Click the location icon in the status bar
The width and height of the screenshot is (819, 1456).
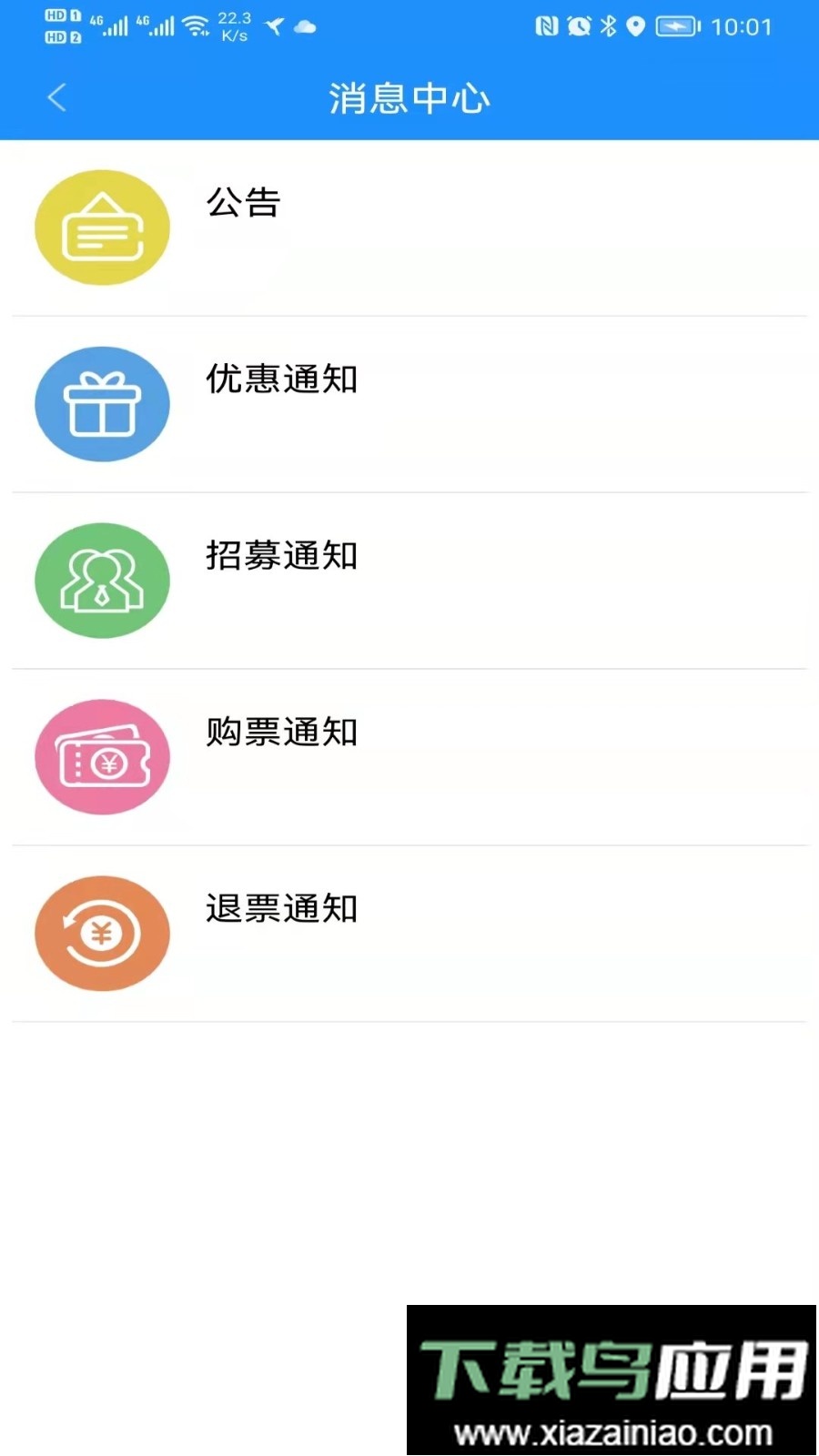pyautogui.click(x=635, y=26)
